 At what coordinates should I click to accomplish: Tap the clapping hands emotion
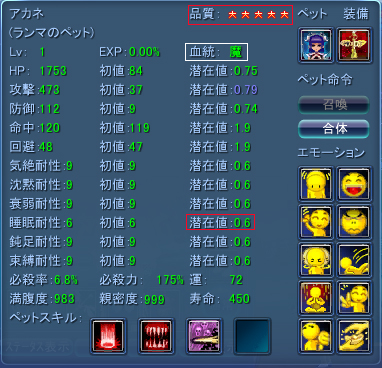click(354, 336)
